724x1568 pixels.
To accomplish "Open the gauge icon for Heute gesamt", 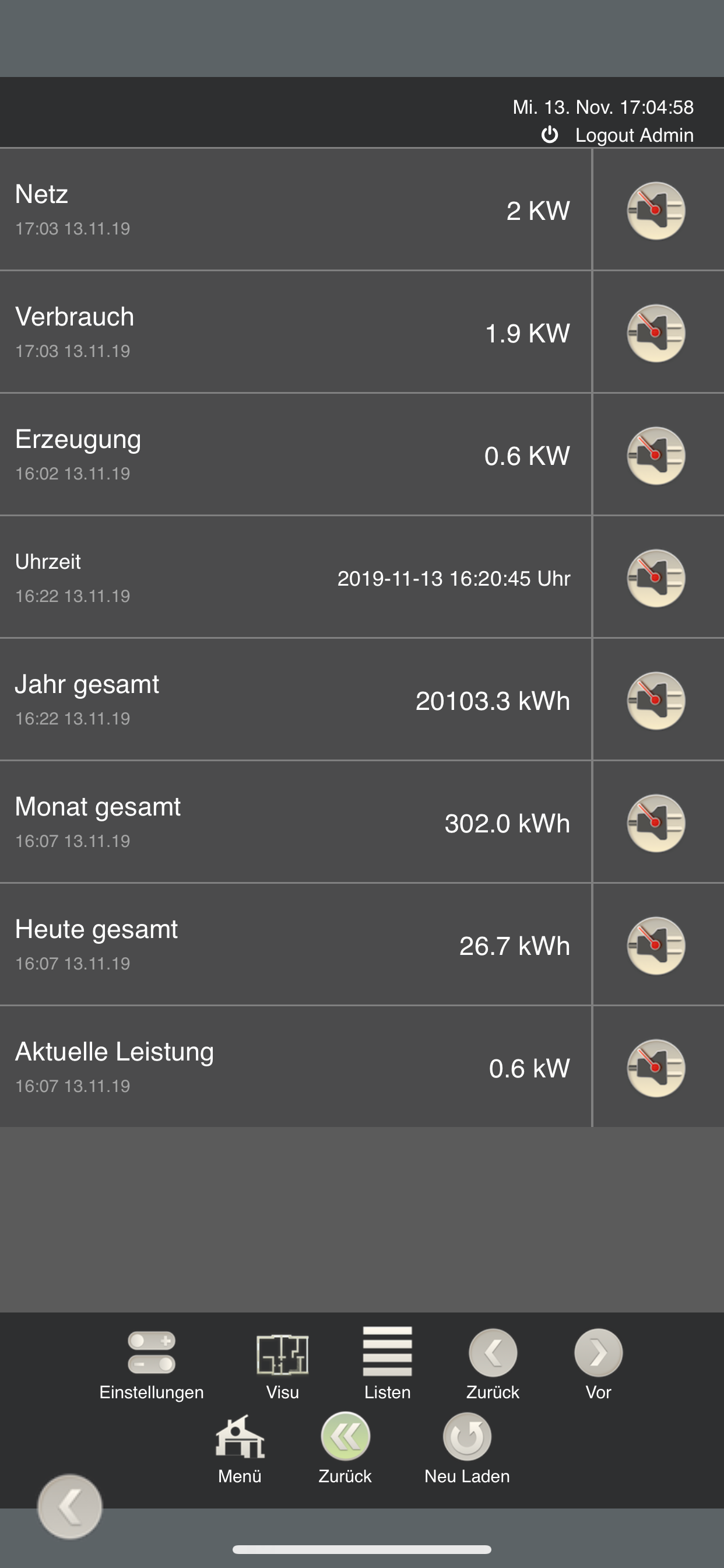I will [x=656, y=946].
